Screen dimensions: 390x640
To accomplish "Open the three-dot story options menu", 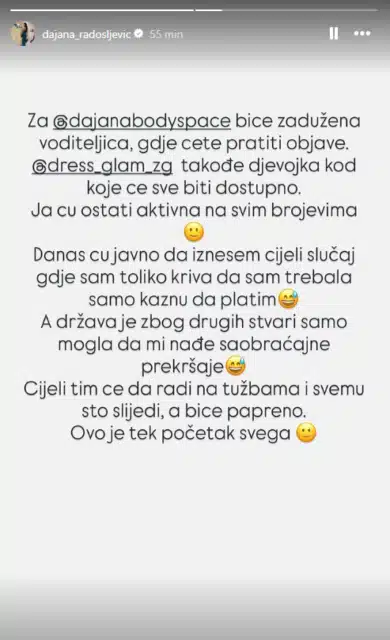I will click(362, 33).
